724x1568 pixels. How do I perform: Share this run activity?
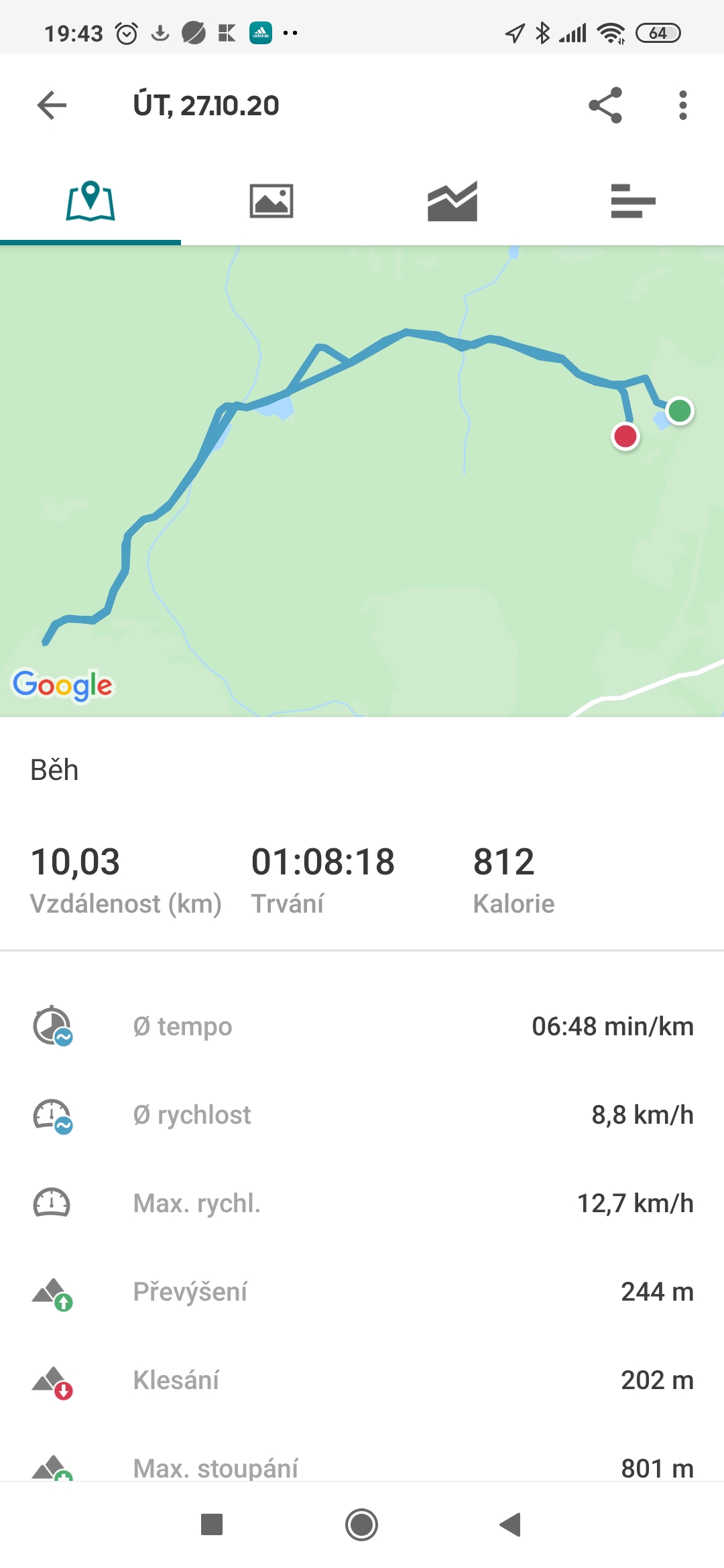click(605, 105)
